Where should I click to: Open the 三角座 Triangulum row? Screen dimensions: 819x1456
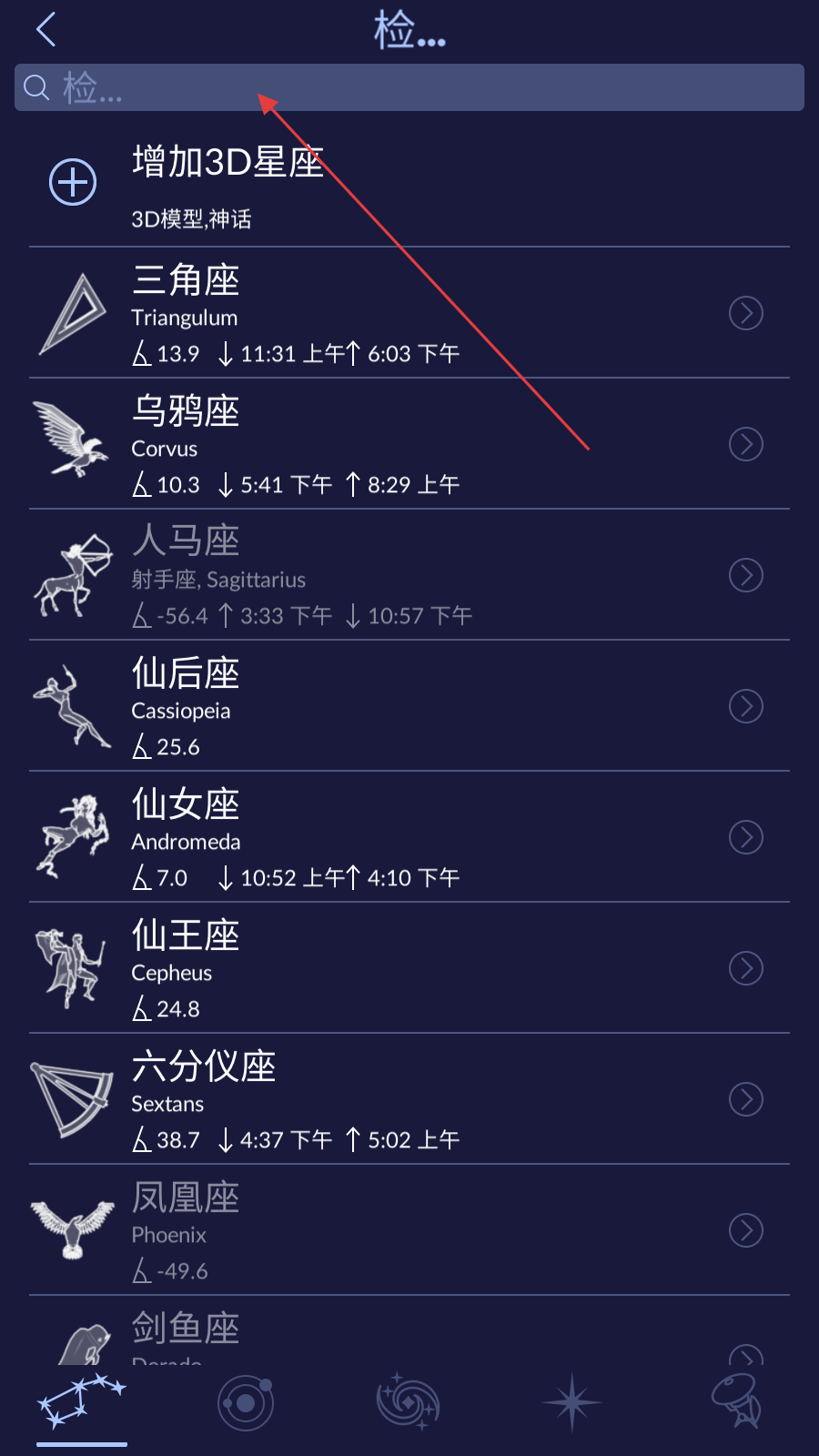click(x=409, y=313)
